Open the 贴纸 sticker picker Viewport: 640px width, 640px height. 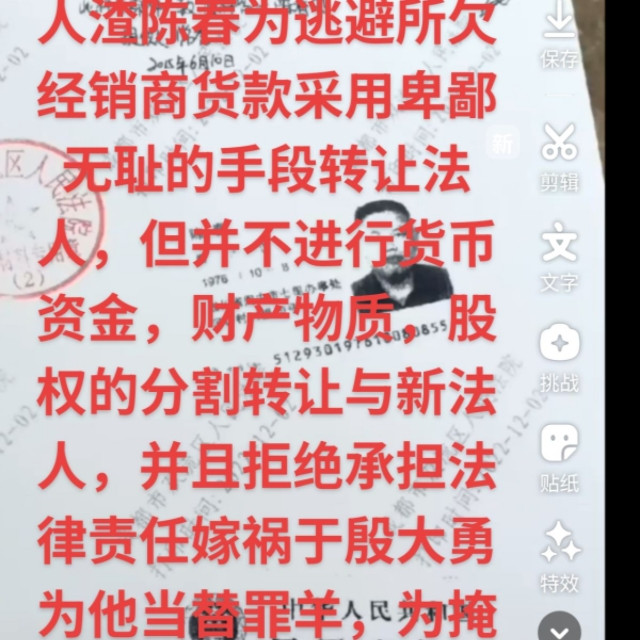point(560,444)
